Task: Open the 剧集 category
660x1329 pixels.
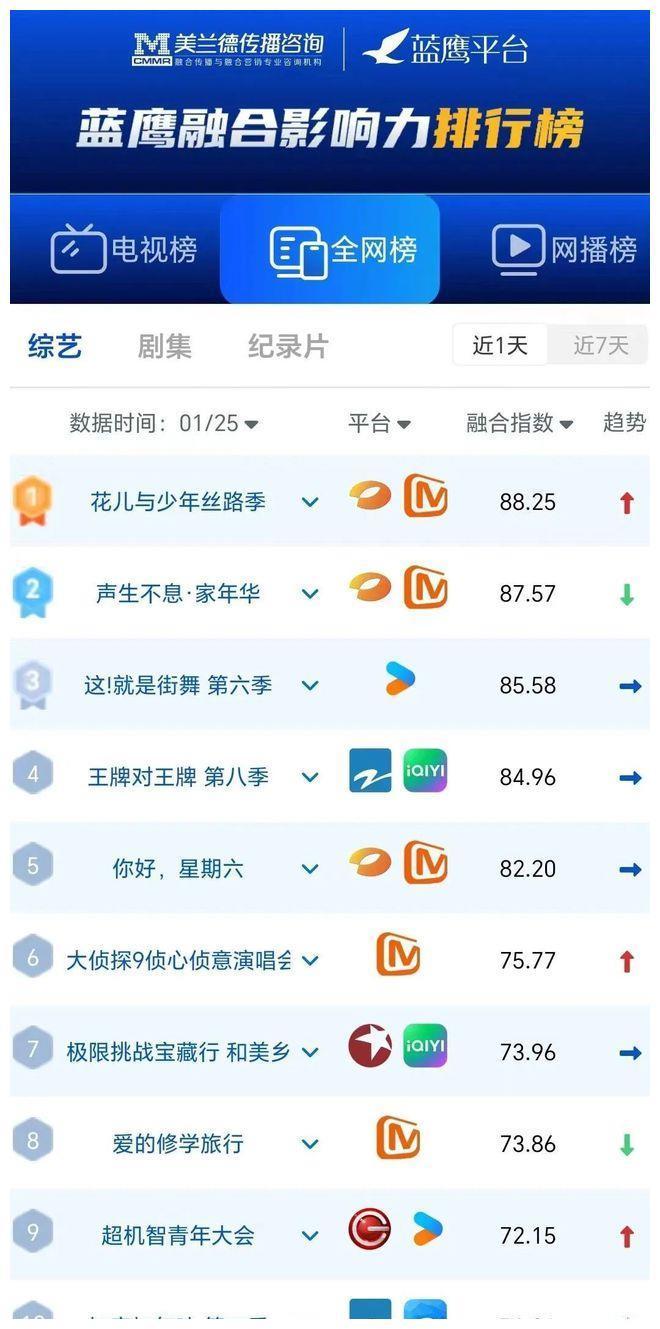Action: 165,347
